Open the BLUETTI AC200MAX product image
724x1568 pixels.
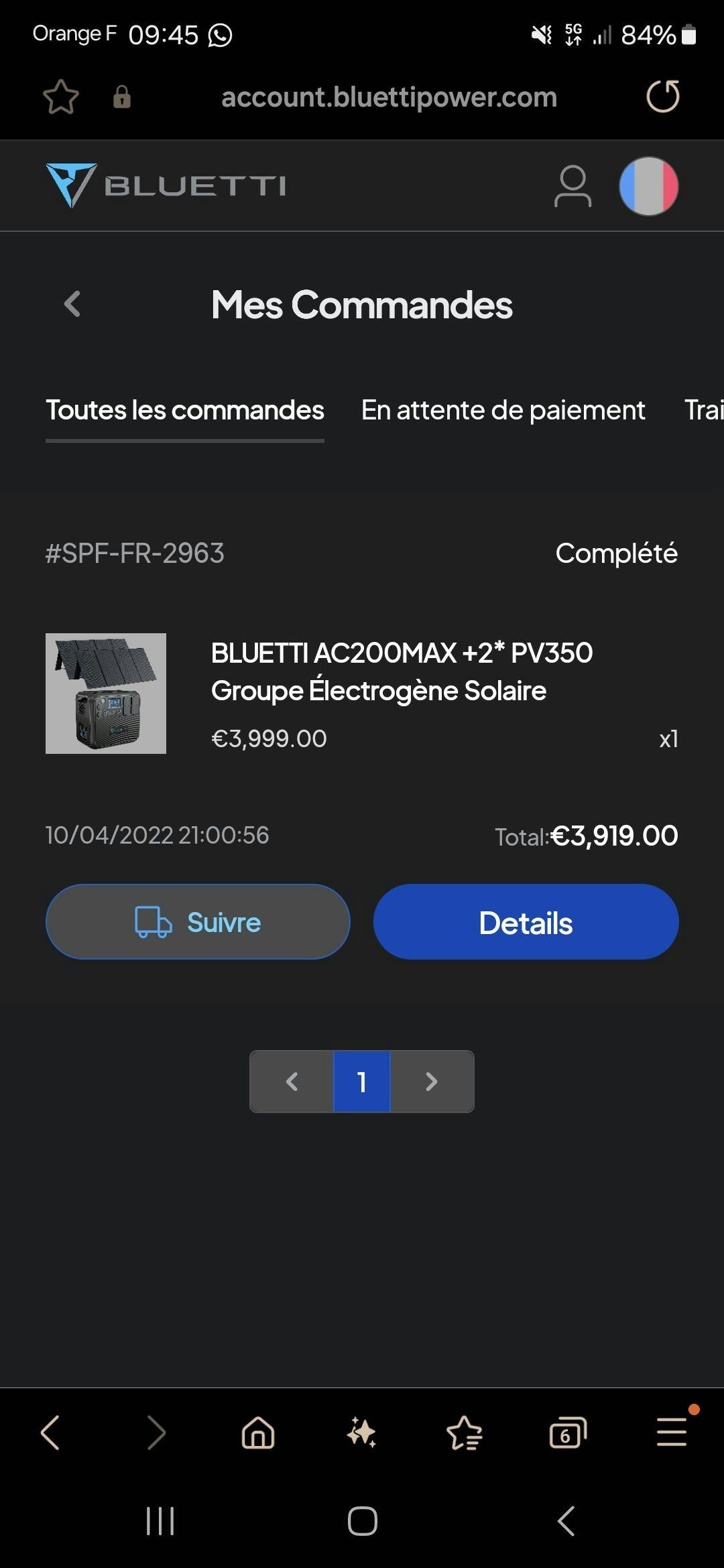pos(106,694)
